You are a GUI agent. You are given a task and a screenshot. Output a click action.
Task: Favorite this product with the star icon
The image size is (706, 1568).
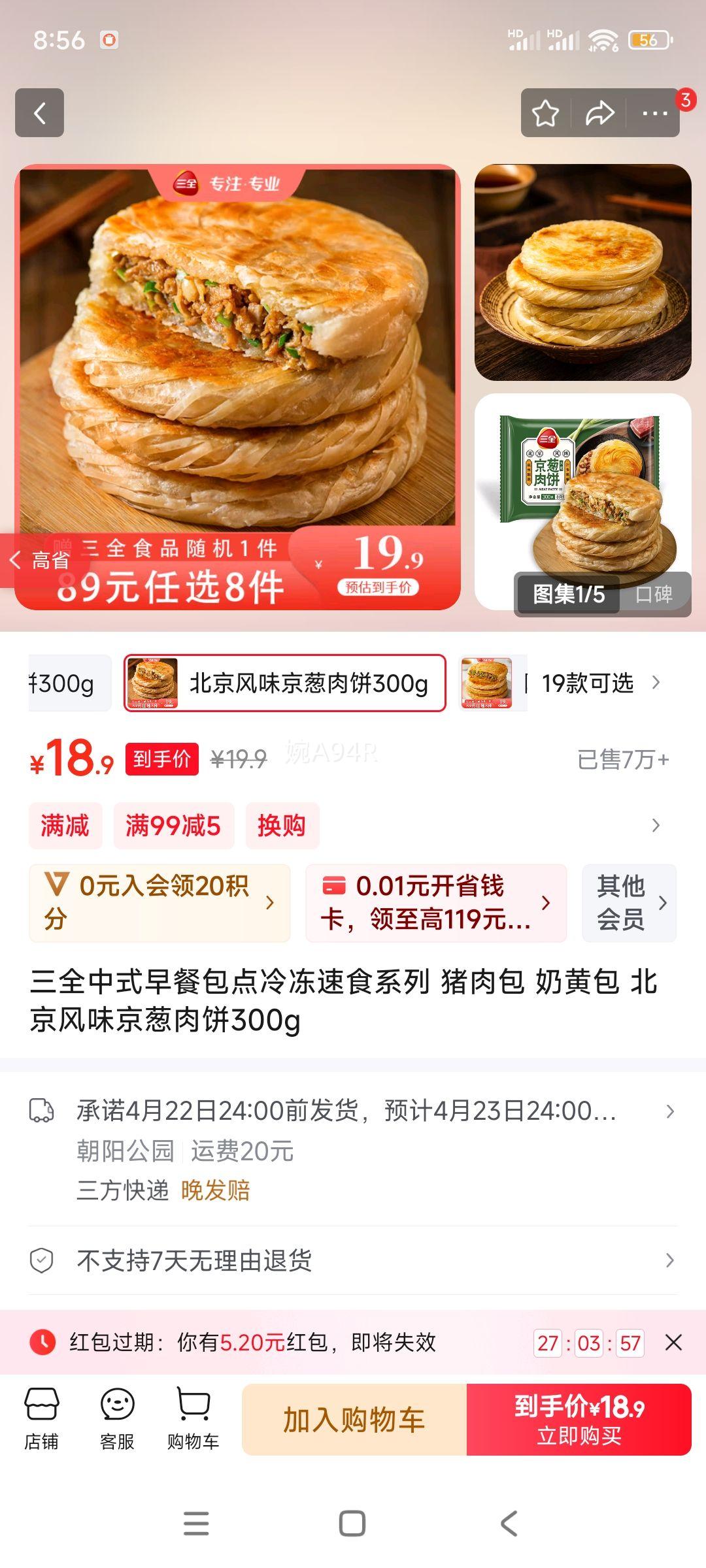coord(545,113)
